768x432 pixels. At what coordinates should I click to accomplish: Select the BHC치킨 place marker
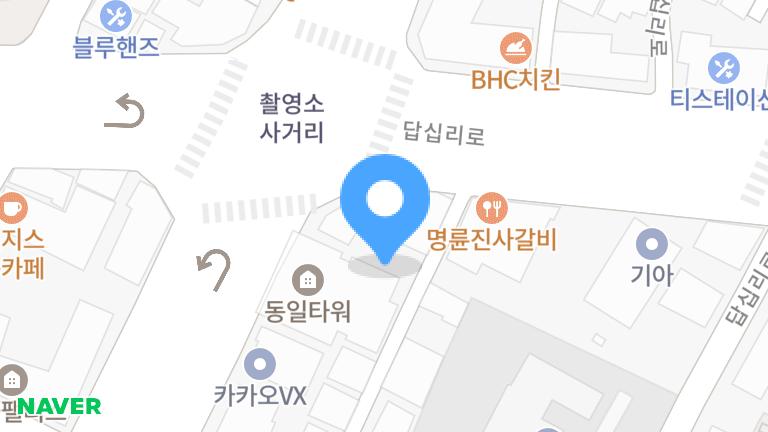[x=517, y=48]
